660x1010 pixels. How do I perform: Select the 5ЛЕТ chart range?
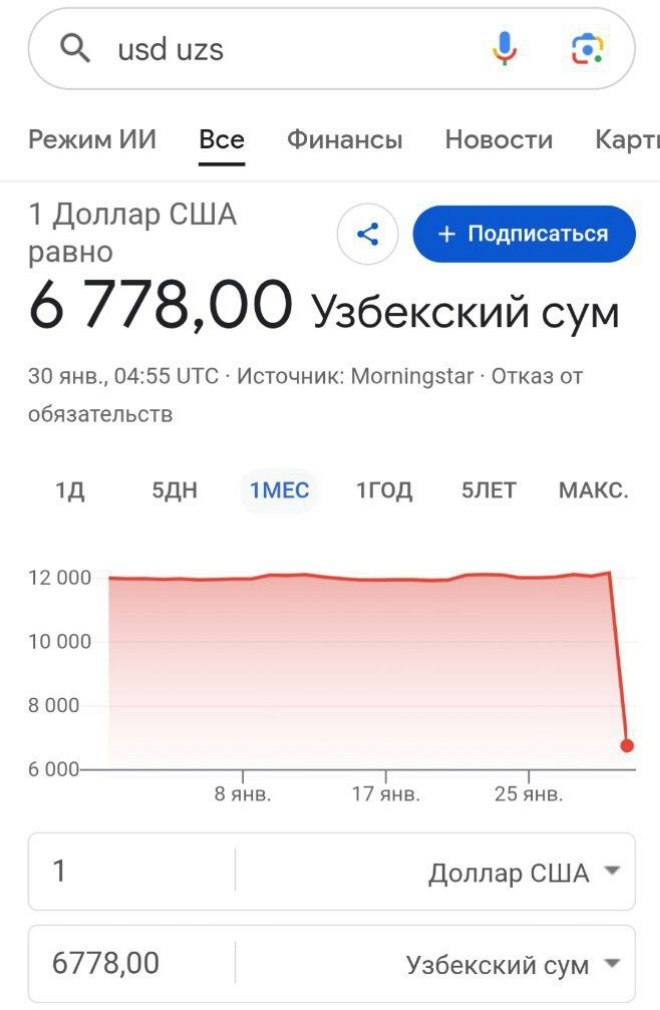489,491
